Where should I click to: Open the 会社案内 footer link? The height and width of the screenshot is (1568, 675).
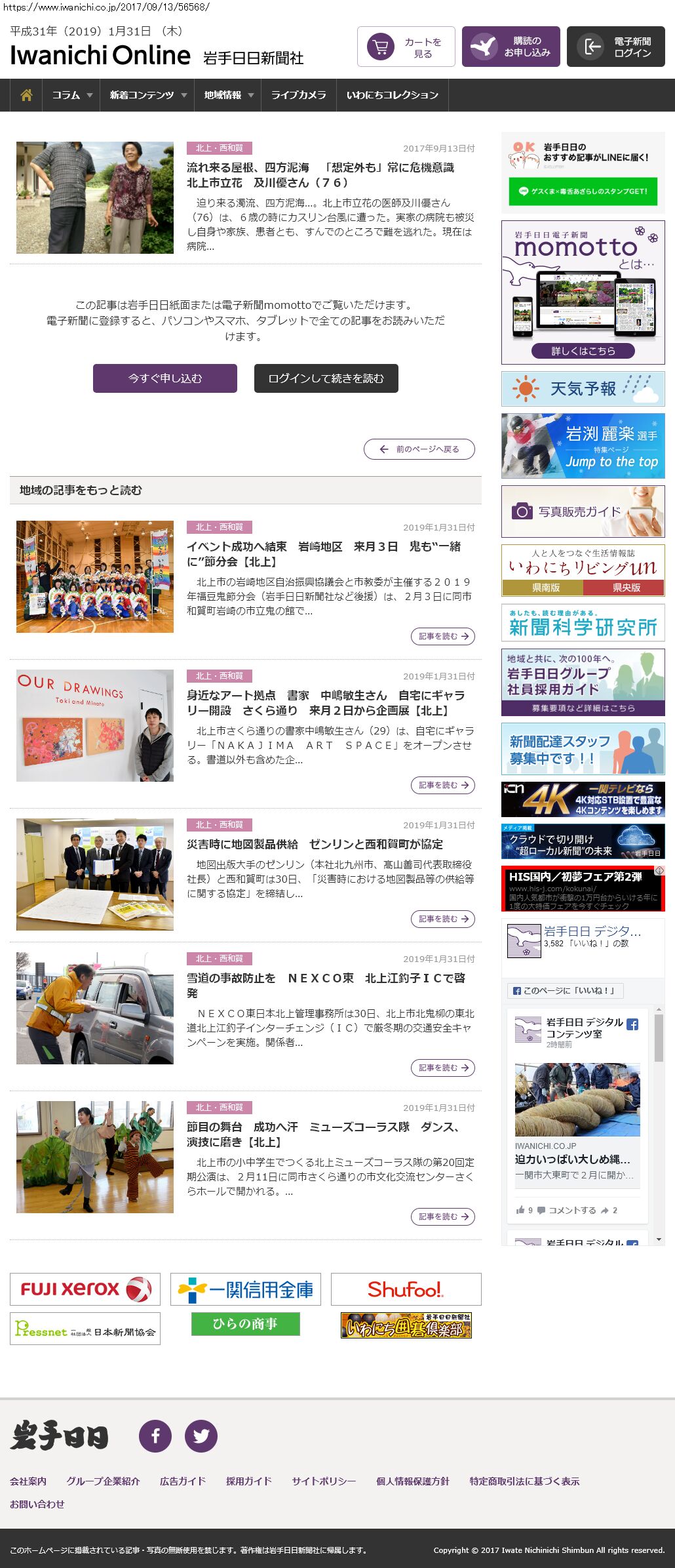coord(28,1481)
